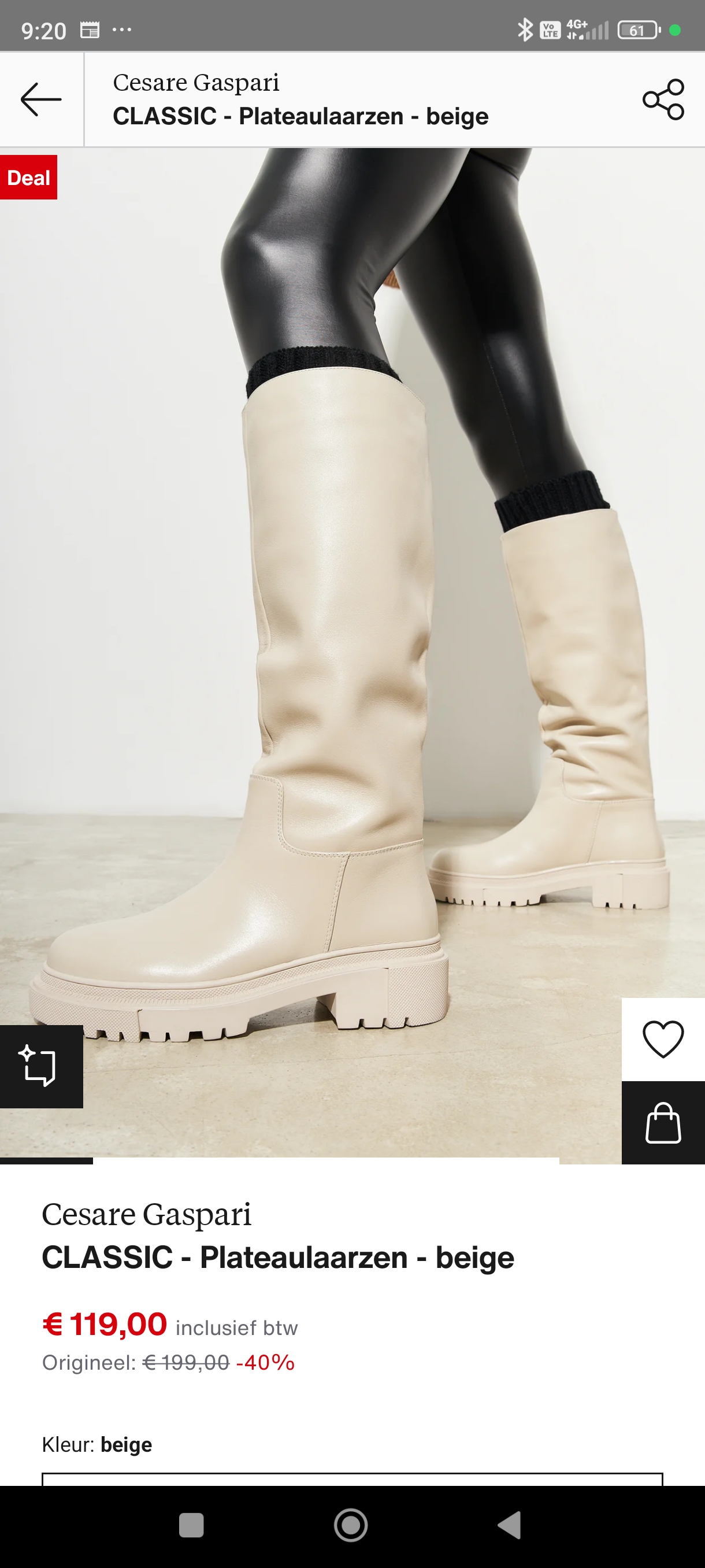Add the boots to the wishlist
This screenshot has width=705, height=1568.
[663, 1039]
